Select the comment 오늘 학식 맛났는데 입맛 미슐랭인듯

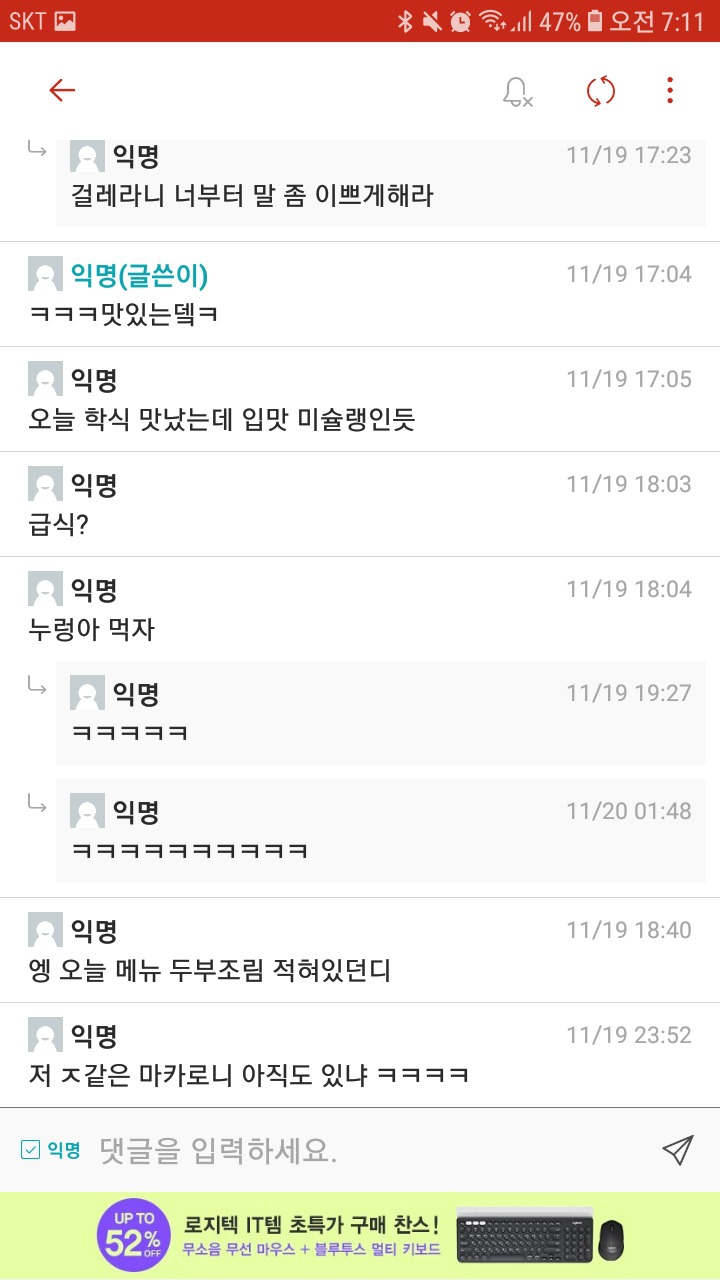360,399
